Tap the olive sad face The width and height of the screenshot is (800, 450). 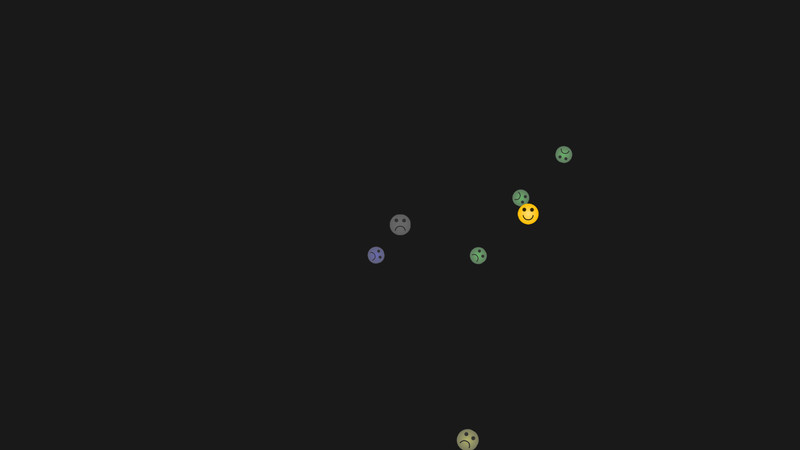(x=467, y=439)
